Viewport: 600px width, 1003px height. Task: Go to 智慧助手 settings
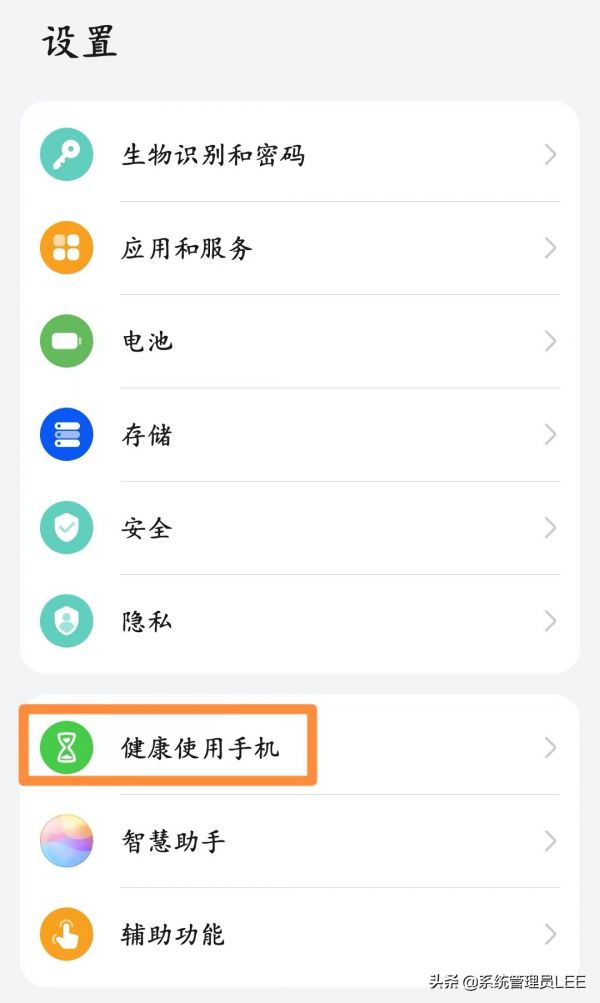(x=299, y=841)
